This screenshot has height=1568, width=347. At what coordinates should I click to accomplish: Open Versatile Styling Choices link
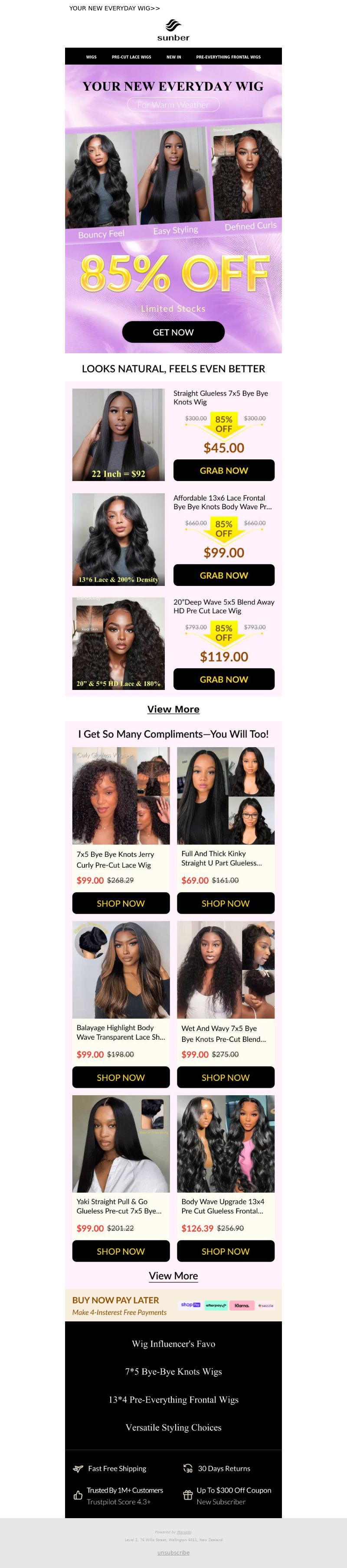coord(173,1428)
